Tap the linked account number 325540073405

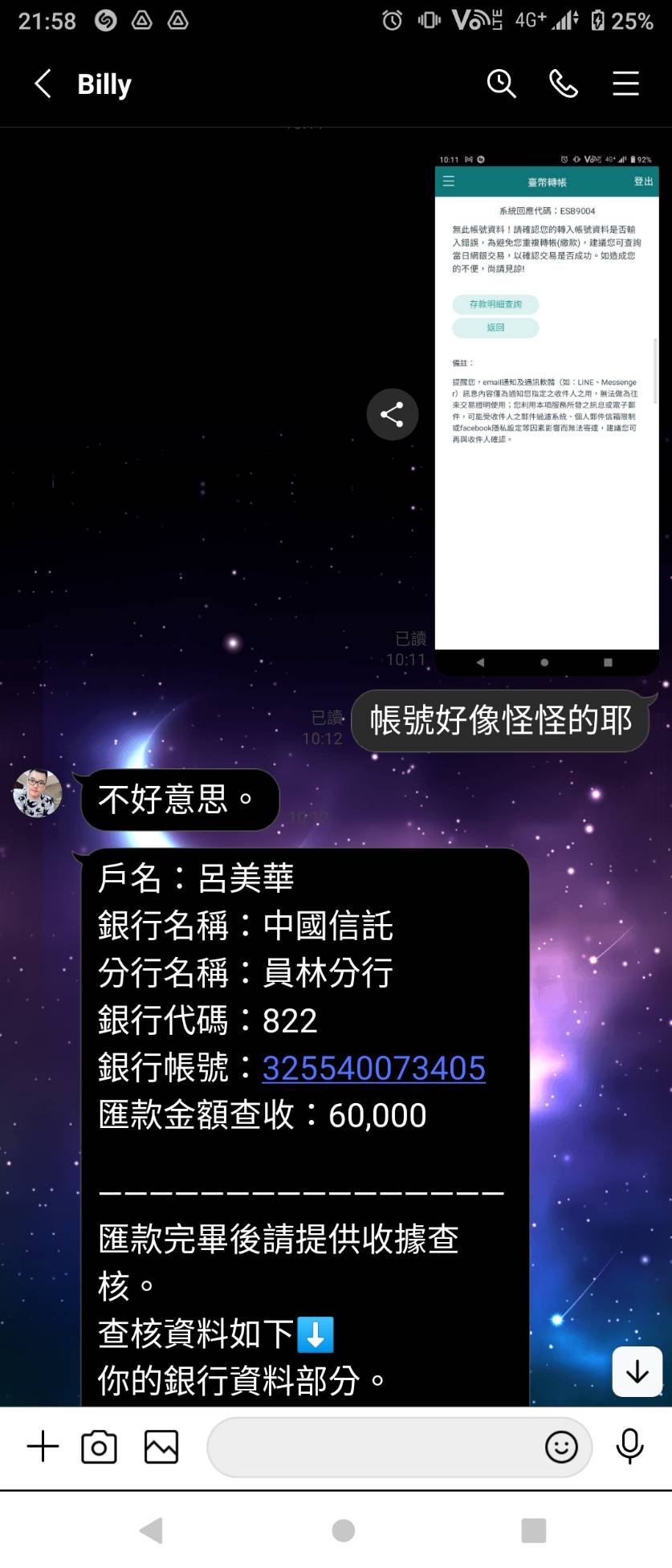(373, 1068)
